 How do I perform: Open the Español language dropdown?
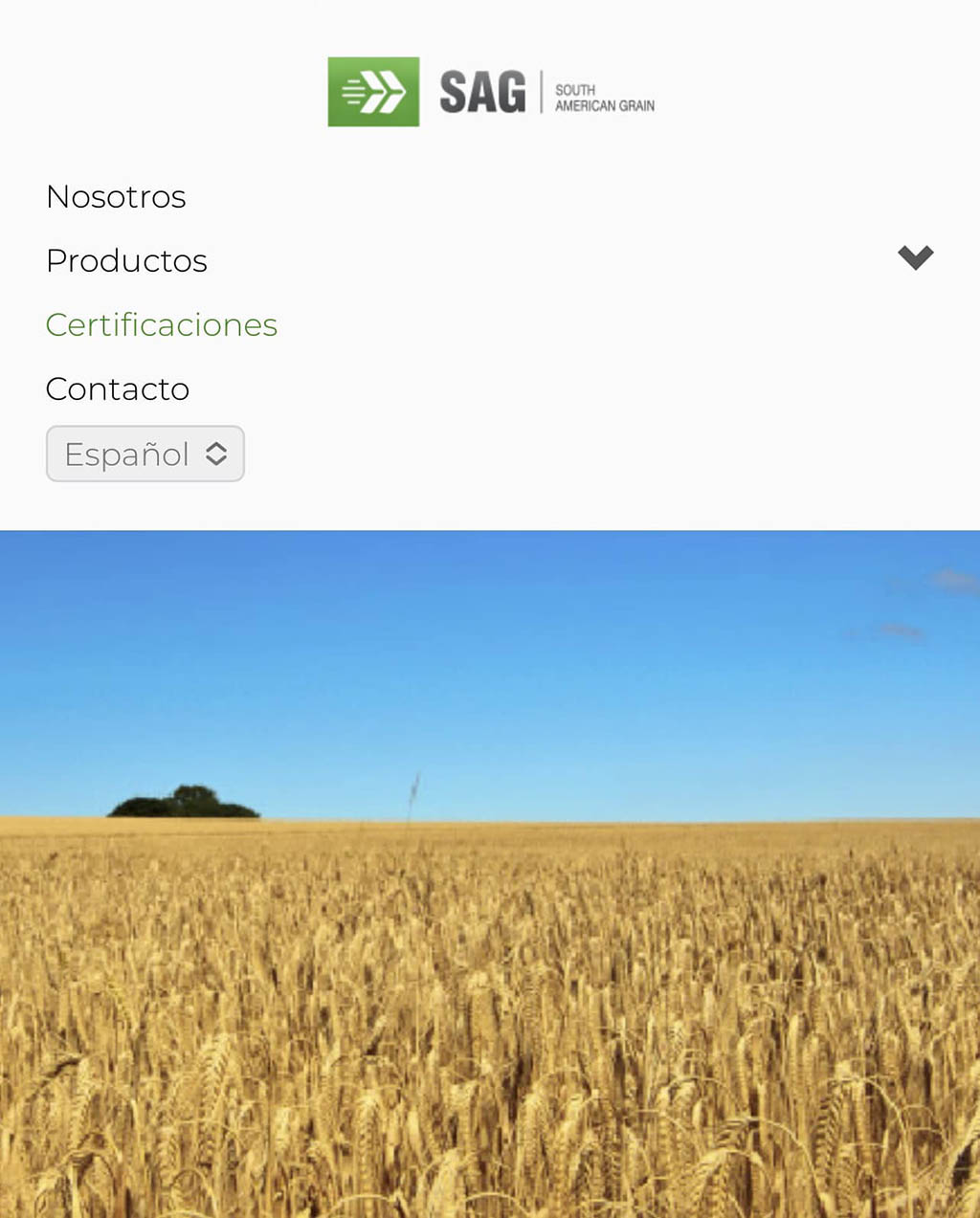(x=145, y=454)
